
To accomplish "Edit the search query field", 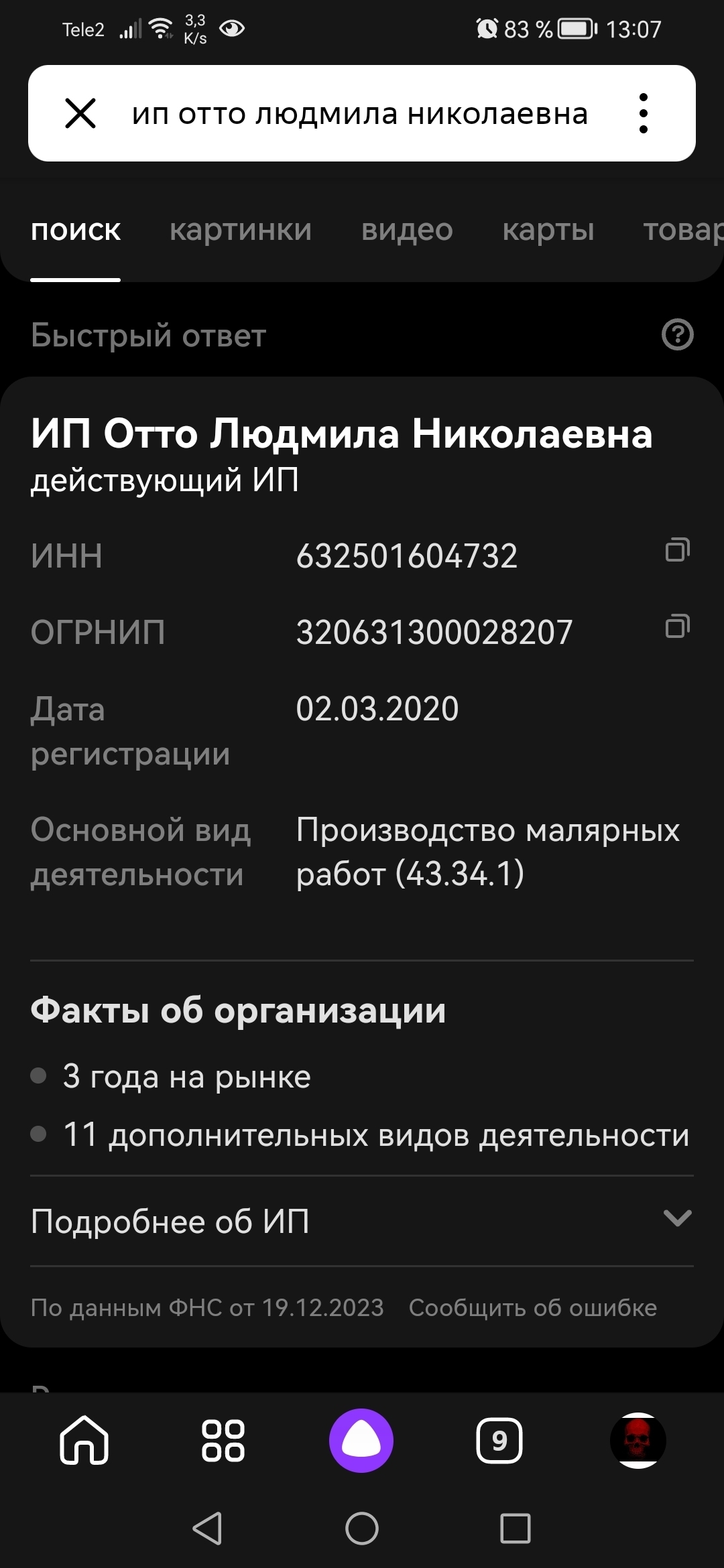I will point(359,114).
